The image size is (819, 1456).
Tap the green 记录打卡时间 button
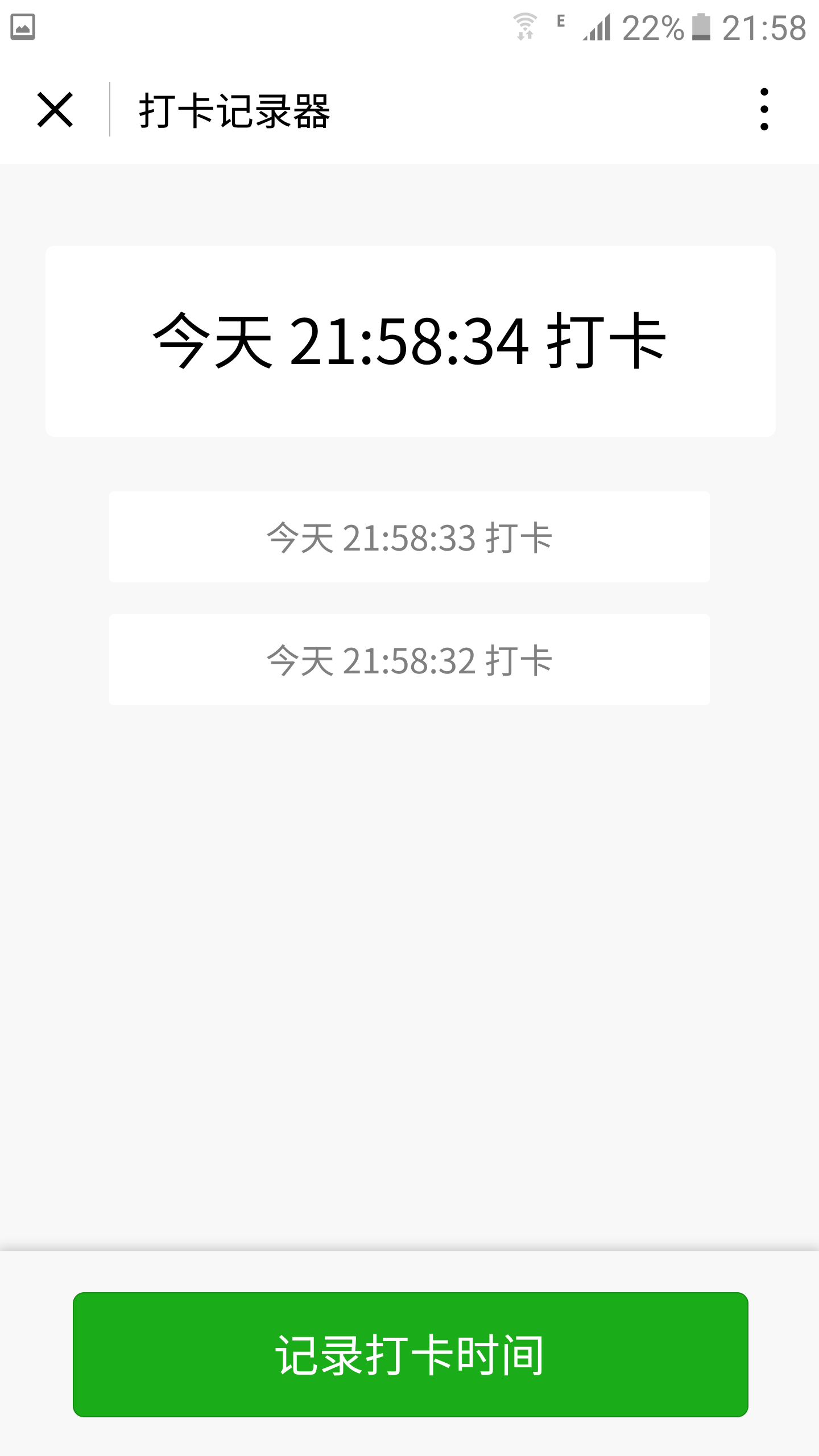coord(410,1354)
